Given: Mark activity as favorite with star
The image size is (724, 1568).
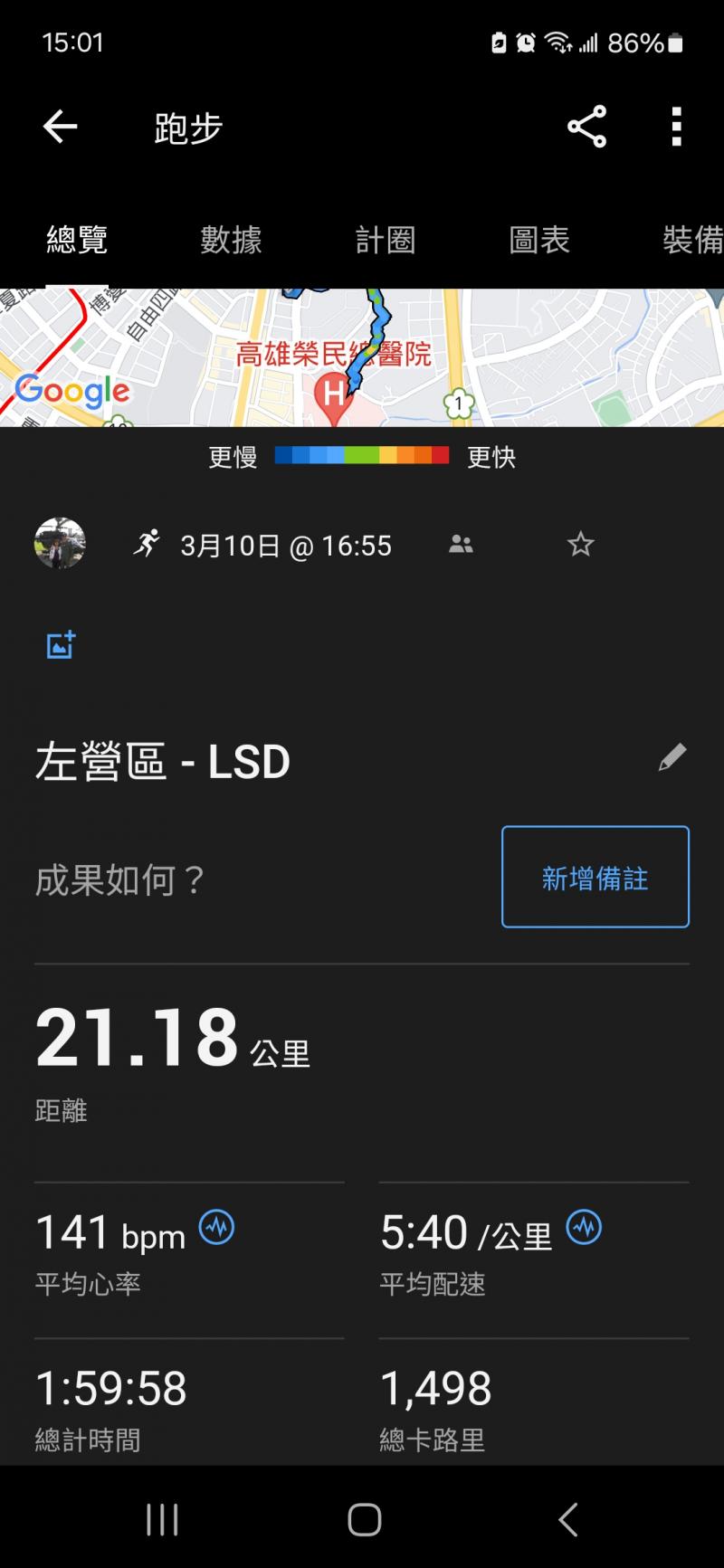Looking at the screenshot, I should 580,544.
